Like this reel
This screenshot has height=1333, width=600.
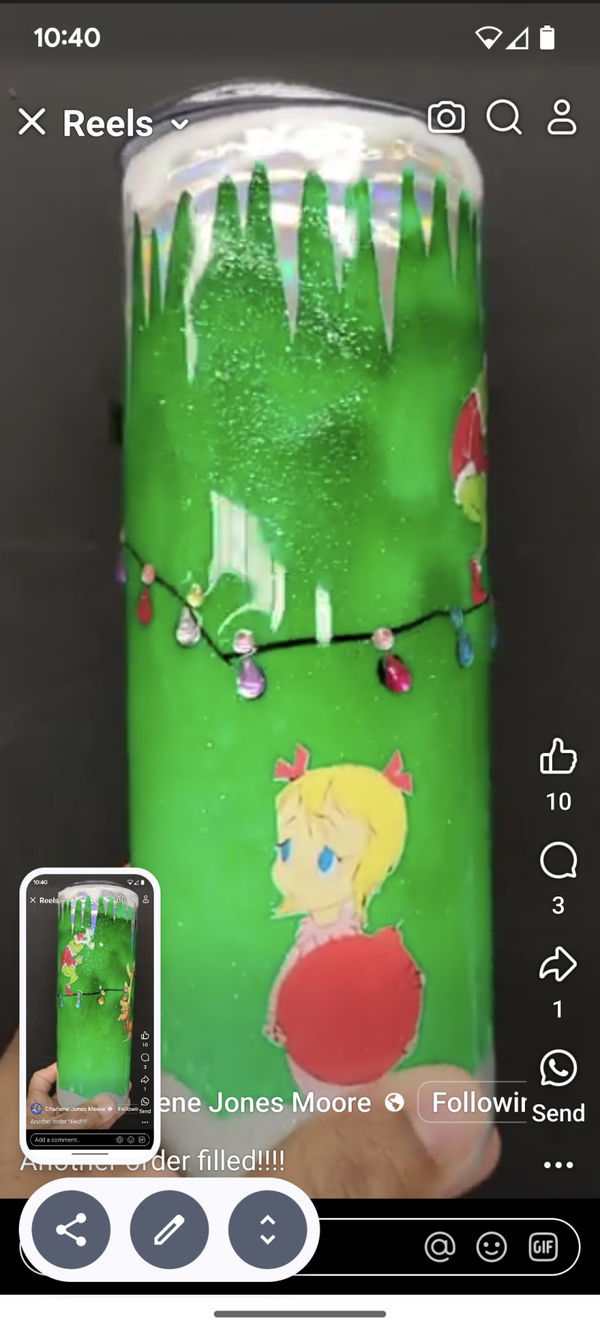pos(558,757)
